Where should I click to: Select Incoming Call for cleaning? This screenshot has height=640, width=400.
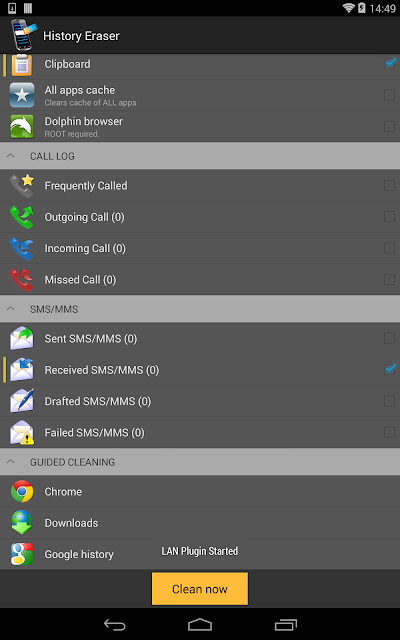[389, 248]
